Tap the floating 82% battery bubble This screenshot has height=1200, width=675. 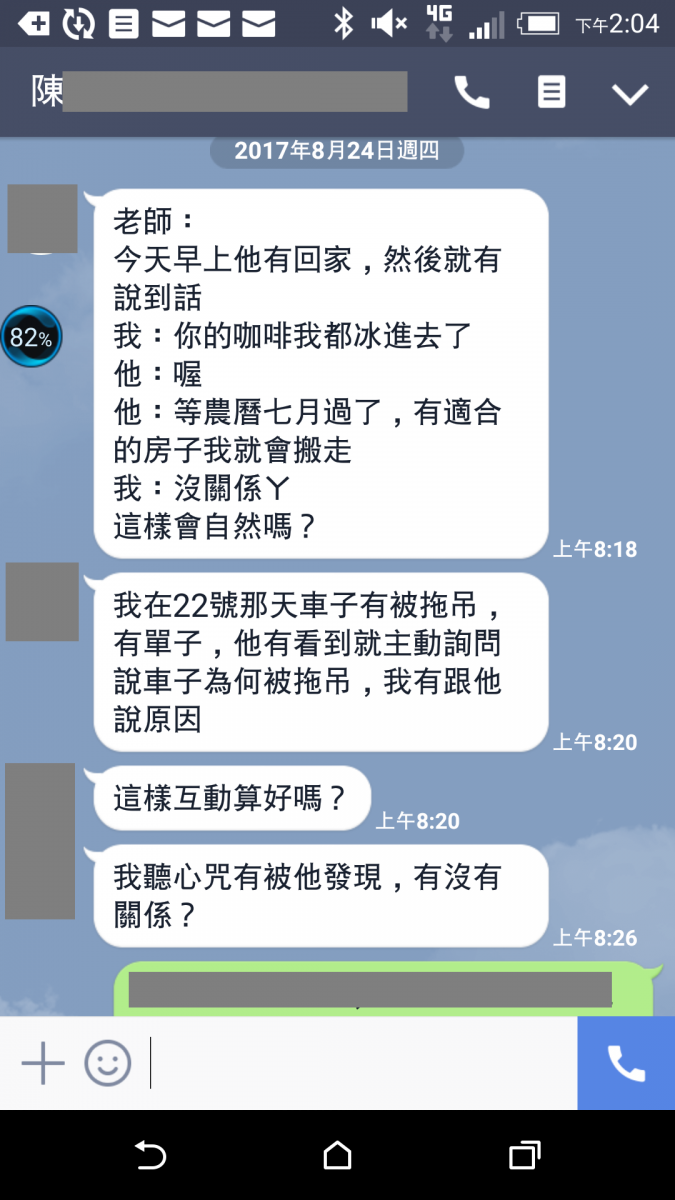point(31,337)
